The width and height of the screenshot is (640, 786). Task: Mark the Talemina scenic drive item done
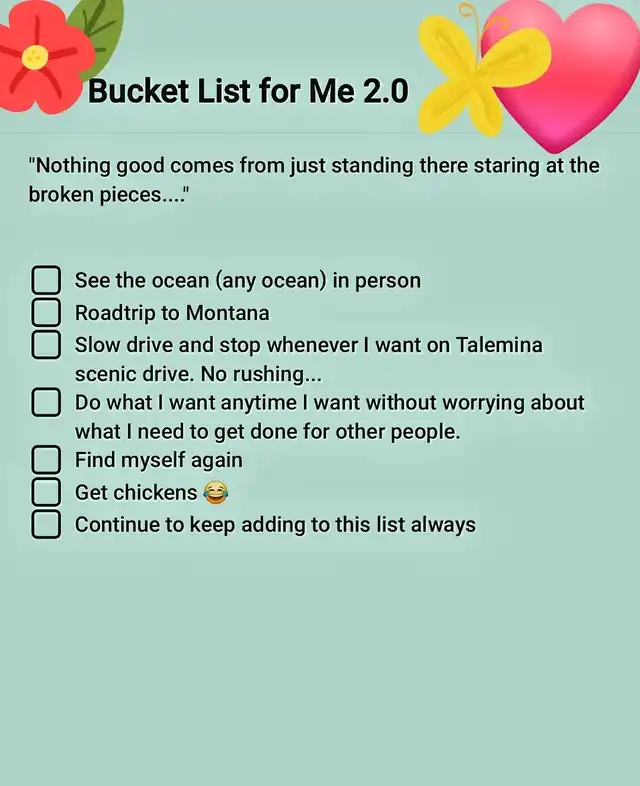(46, 345)
